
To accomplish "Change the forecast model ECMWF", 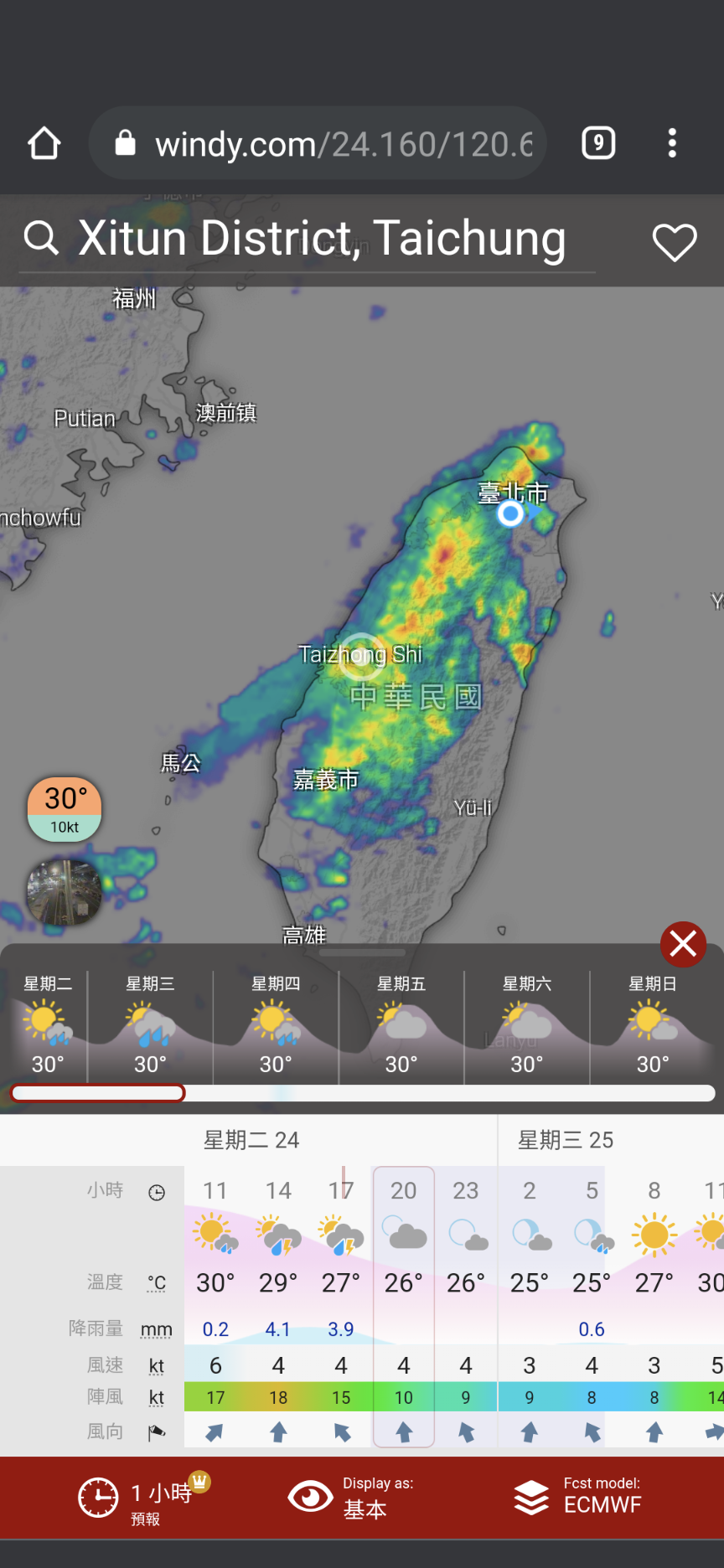I will (578, 1498).
